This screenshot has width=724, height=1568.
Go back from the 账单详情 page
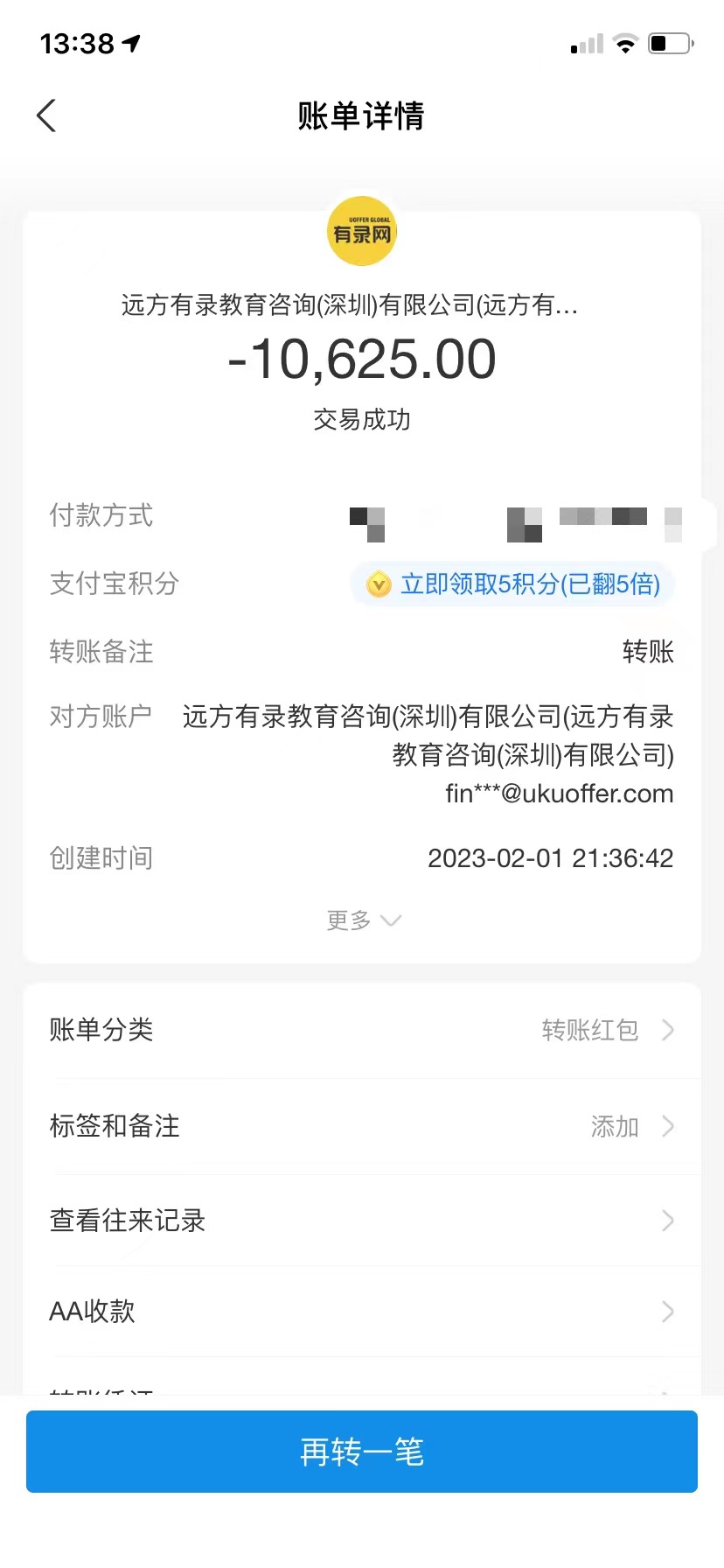pyautogui.click(x=47, y=115)
